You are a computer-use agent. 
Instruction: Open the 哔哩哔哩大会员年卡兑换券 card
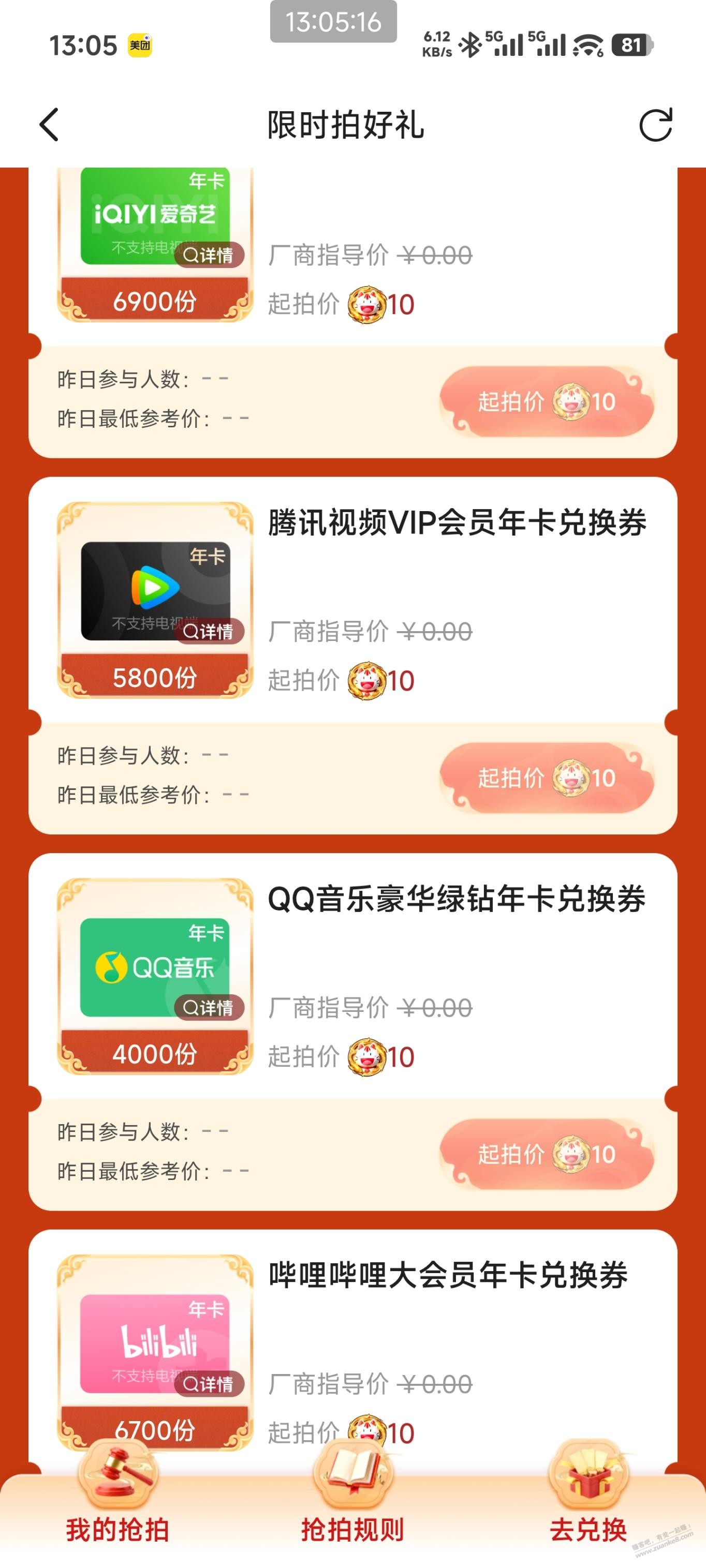point(448,1276)
